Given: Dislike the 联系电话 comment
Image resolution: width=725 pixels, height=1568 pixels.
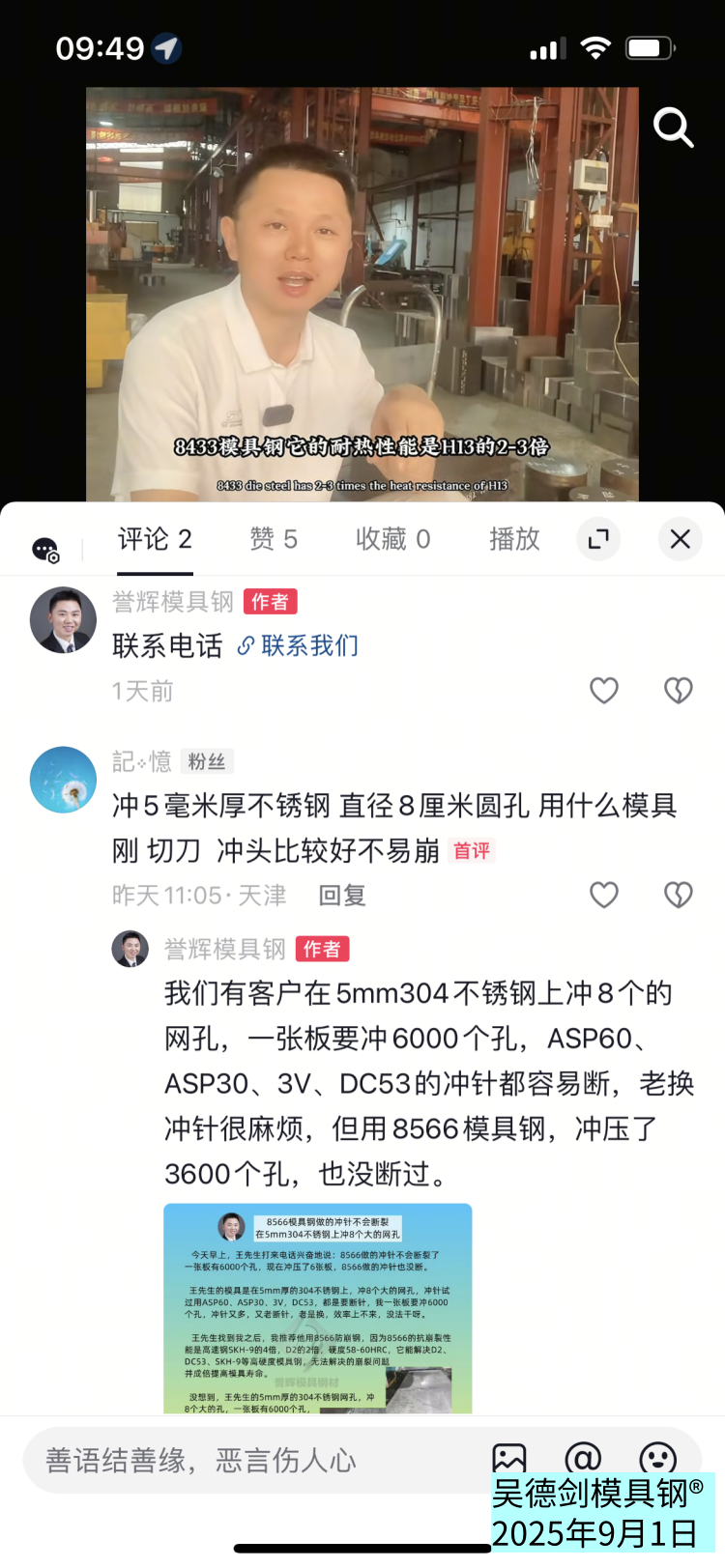Looking at the screenshot, I should [679, 690].
